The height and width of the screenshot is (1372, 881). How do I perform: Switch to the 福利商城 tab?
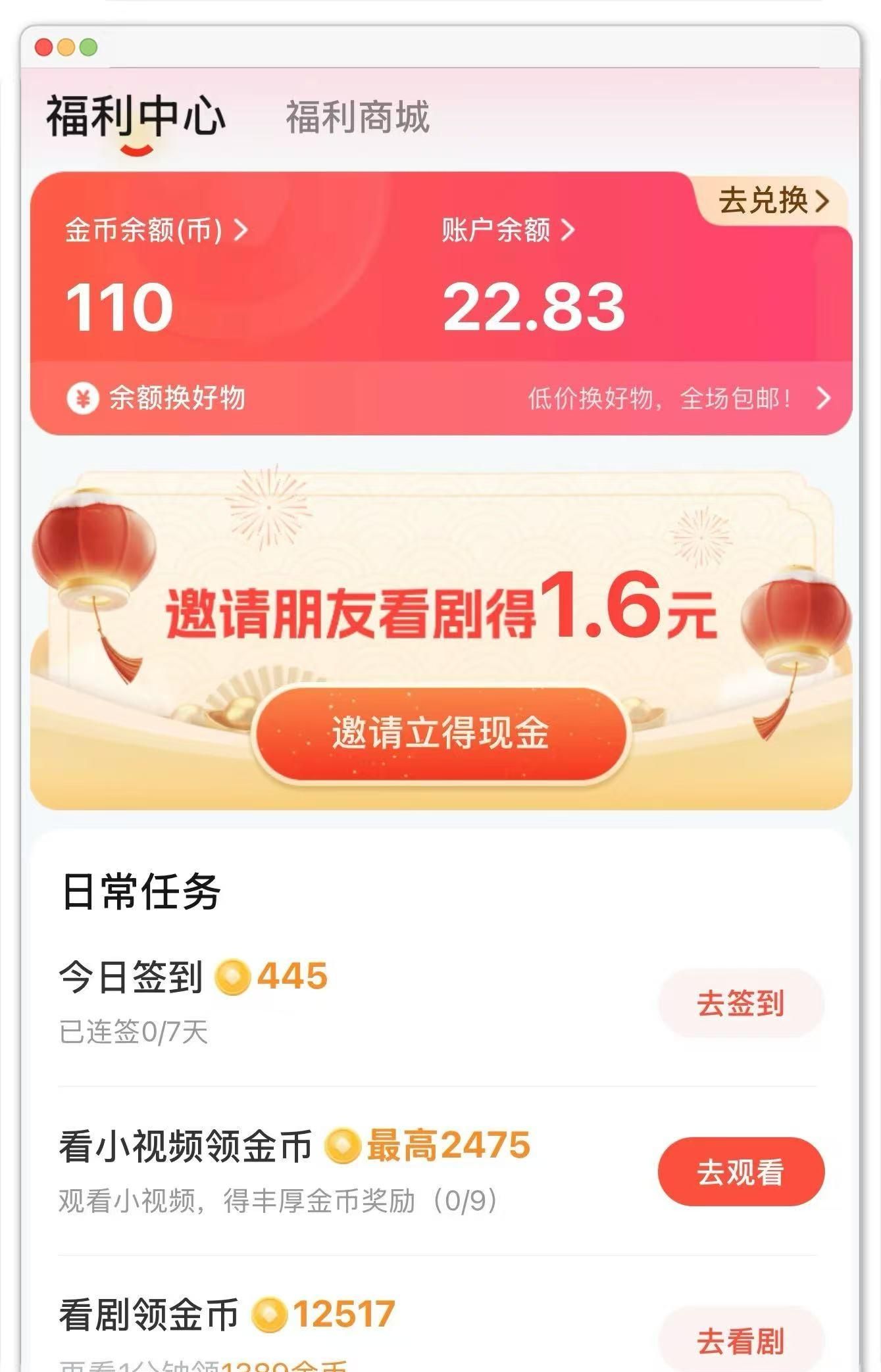click(x=357, y=117)
